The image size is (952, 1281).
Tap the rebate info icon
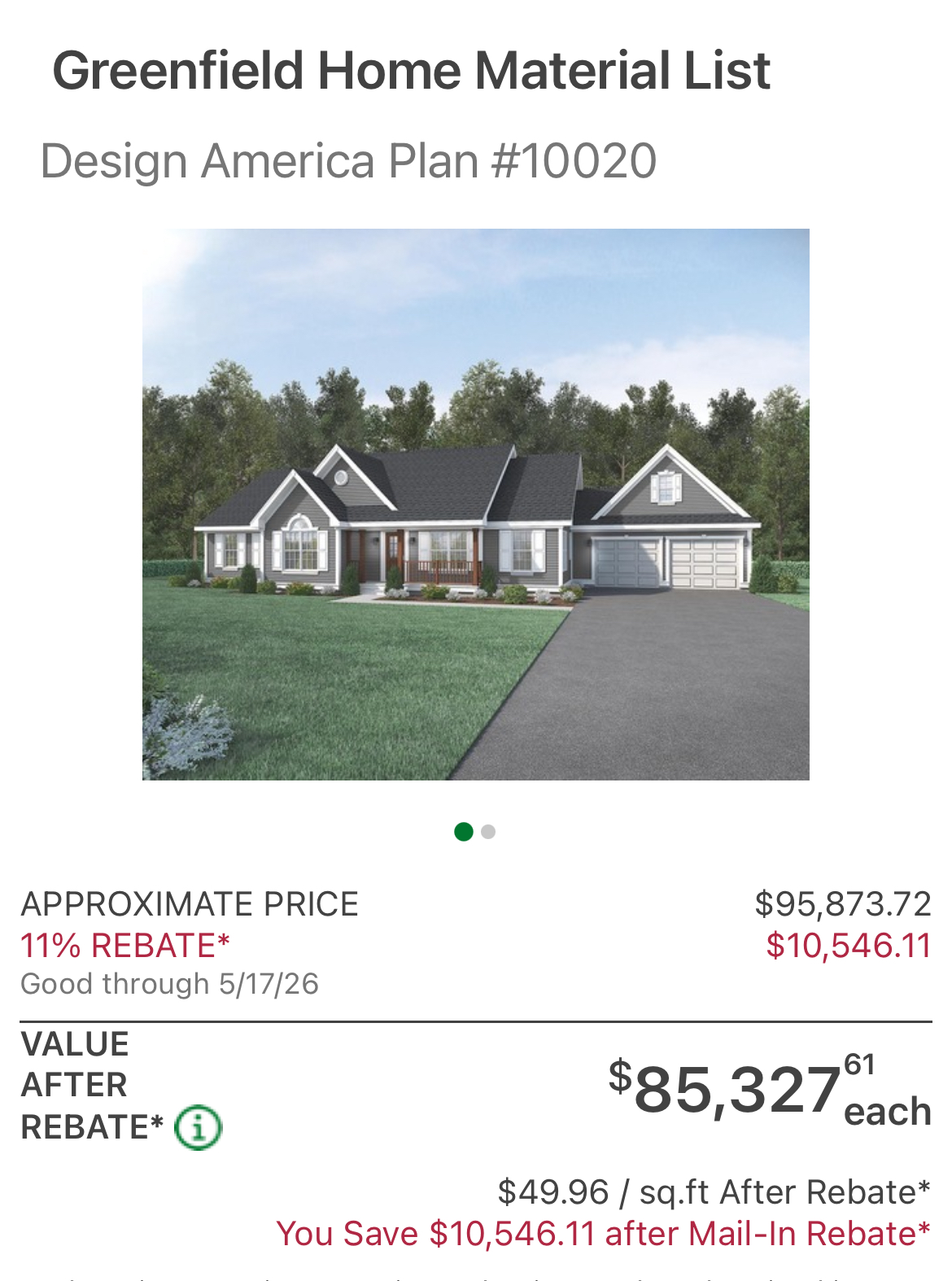click(x=199, y=1128)
